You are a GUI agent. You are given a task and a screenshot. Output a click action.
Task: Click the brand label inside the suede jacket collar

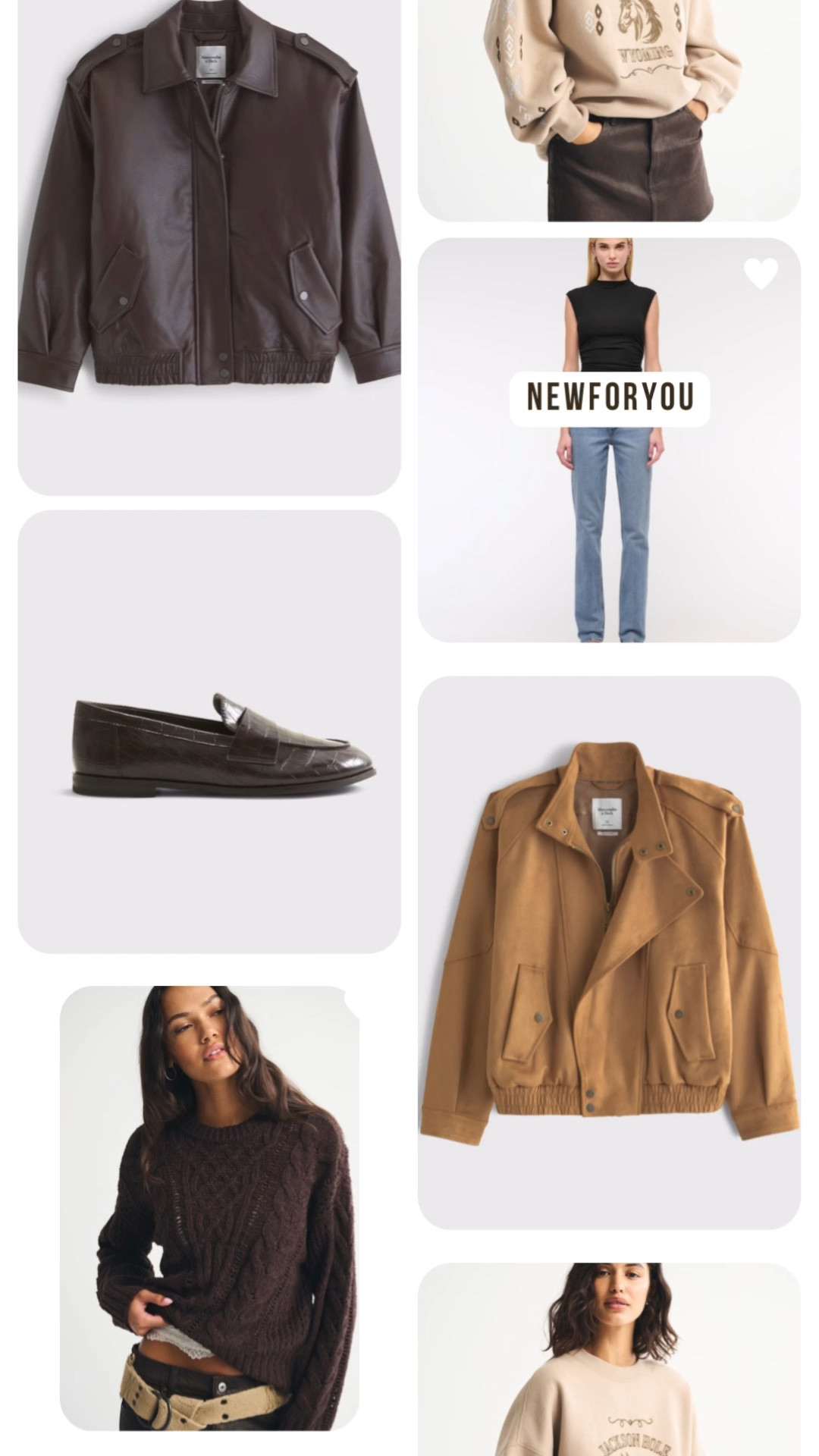tap(606, 814)
